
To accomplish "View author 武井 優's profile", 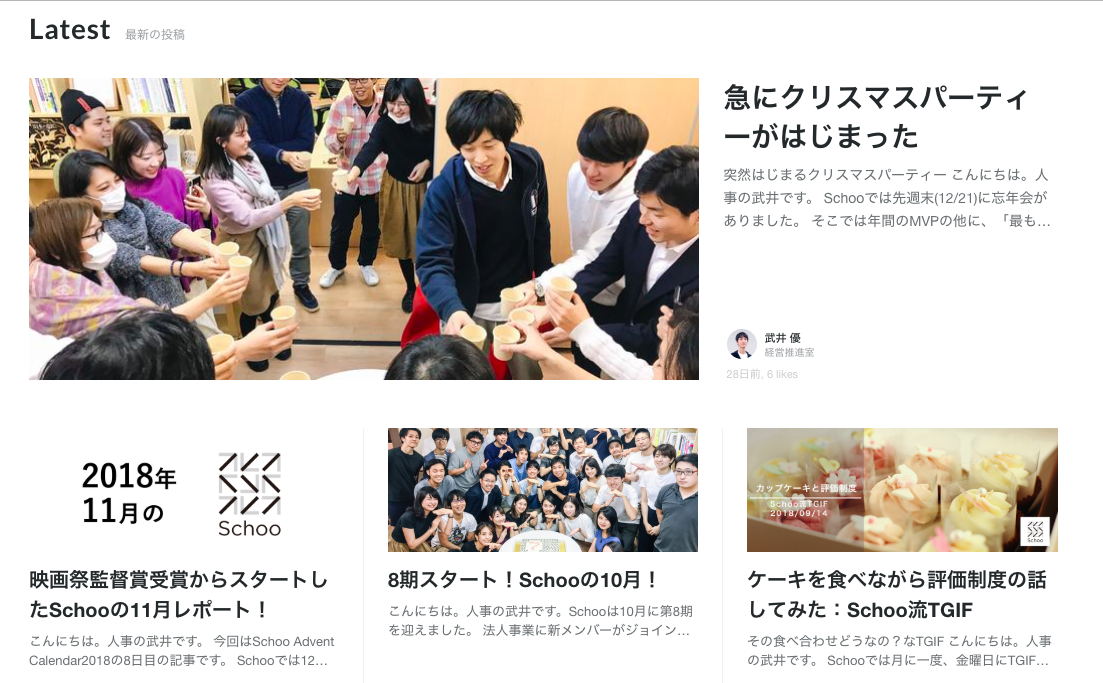I will 782,338.
